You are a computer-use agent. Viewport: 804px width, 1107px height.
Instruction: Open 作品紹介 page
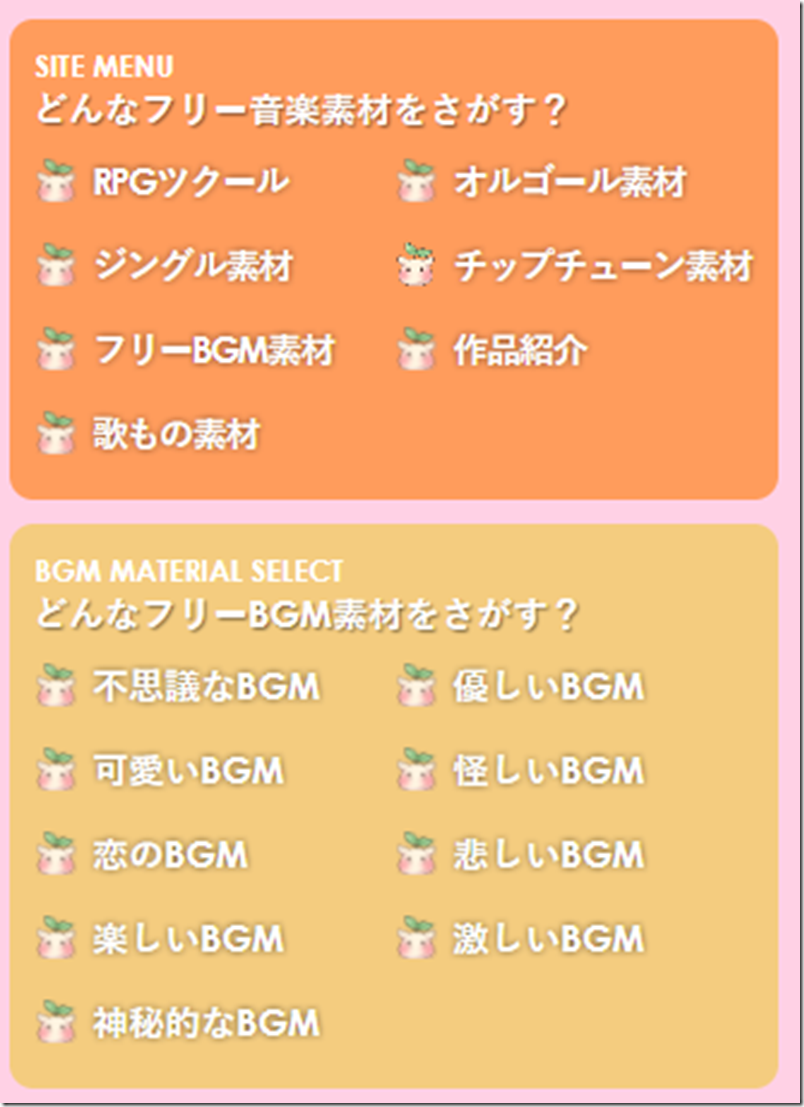(521, 351)
